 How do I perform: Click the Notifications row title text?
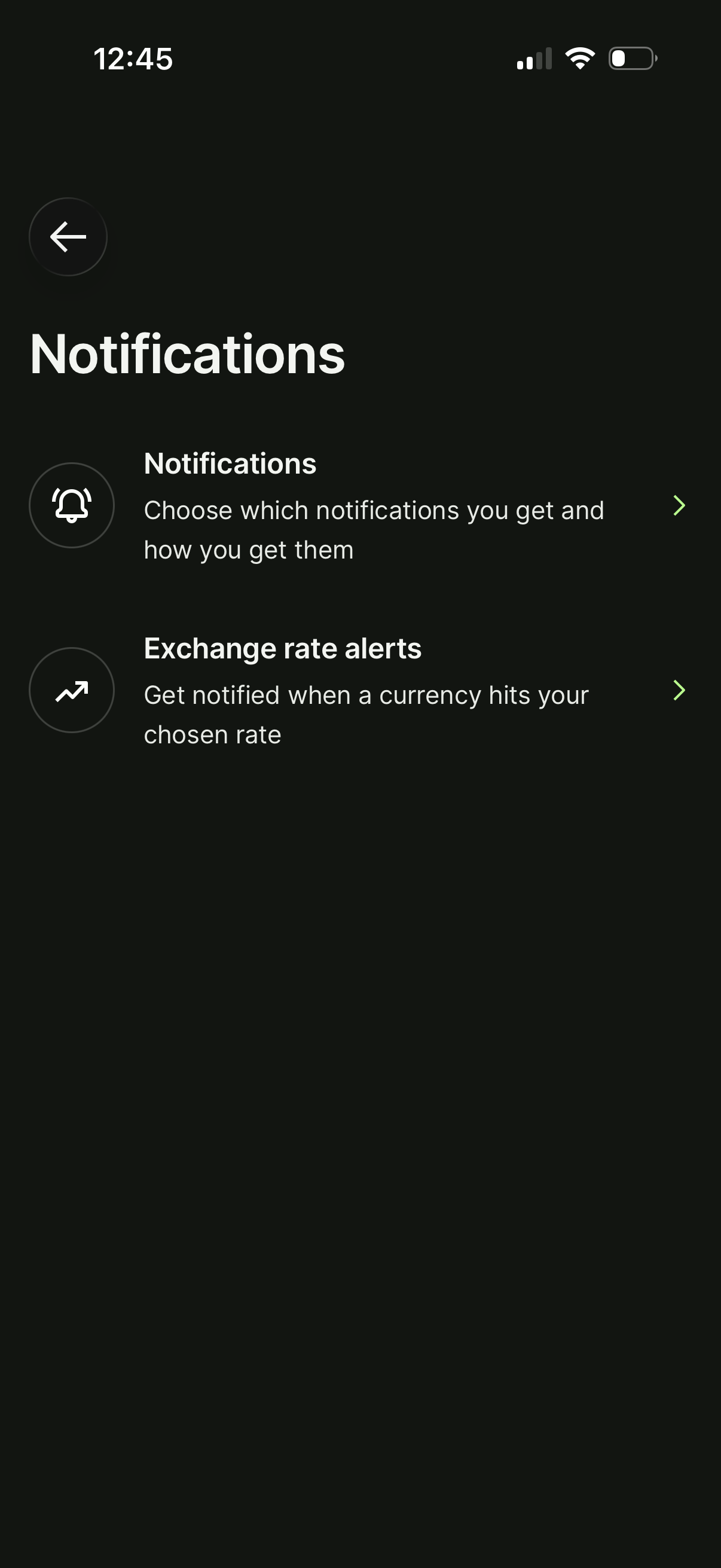pos(230,463)
